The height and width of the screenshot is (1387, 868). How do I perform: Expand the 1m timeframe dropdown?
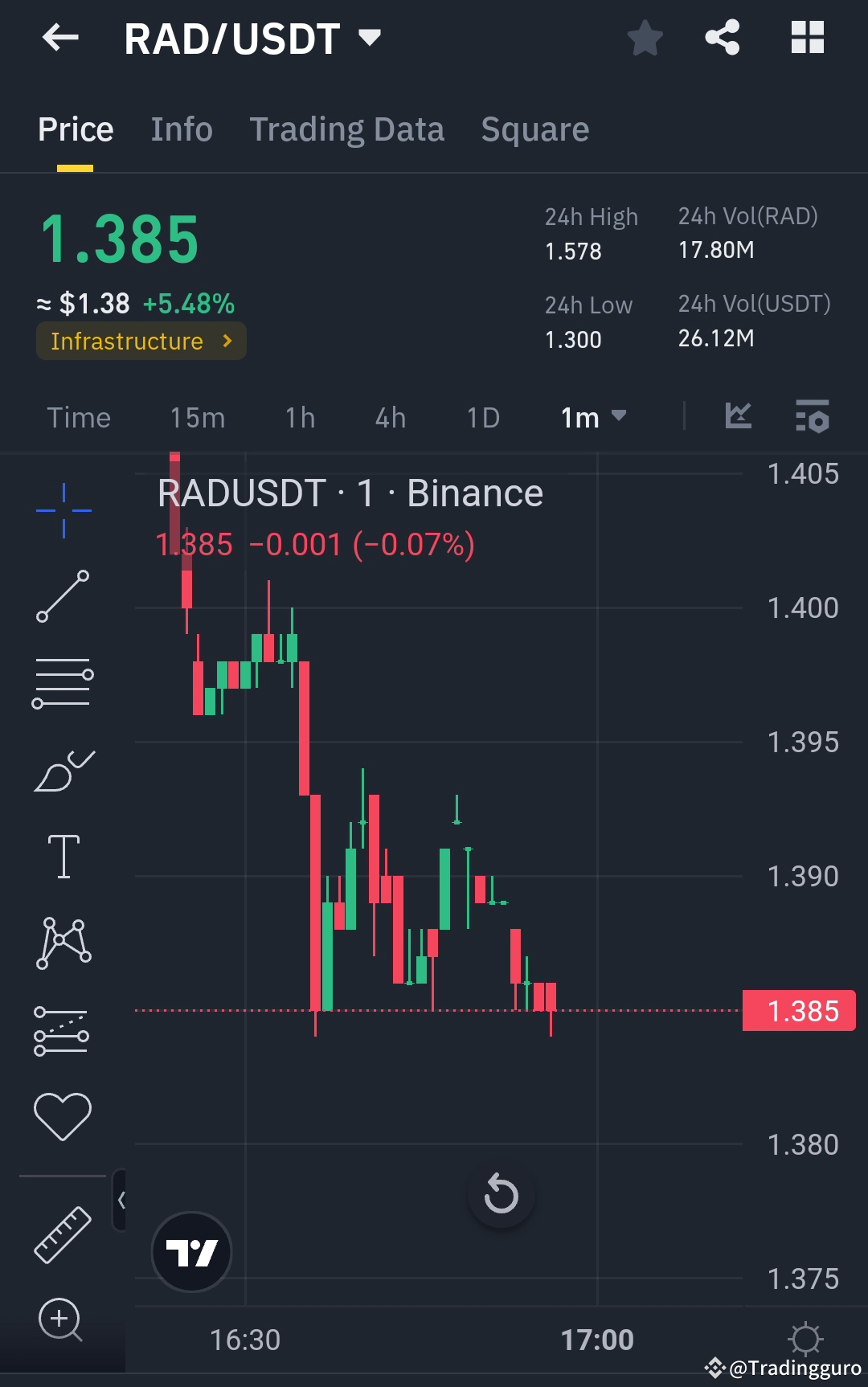pyautogui.click(x=593, y=417)
